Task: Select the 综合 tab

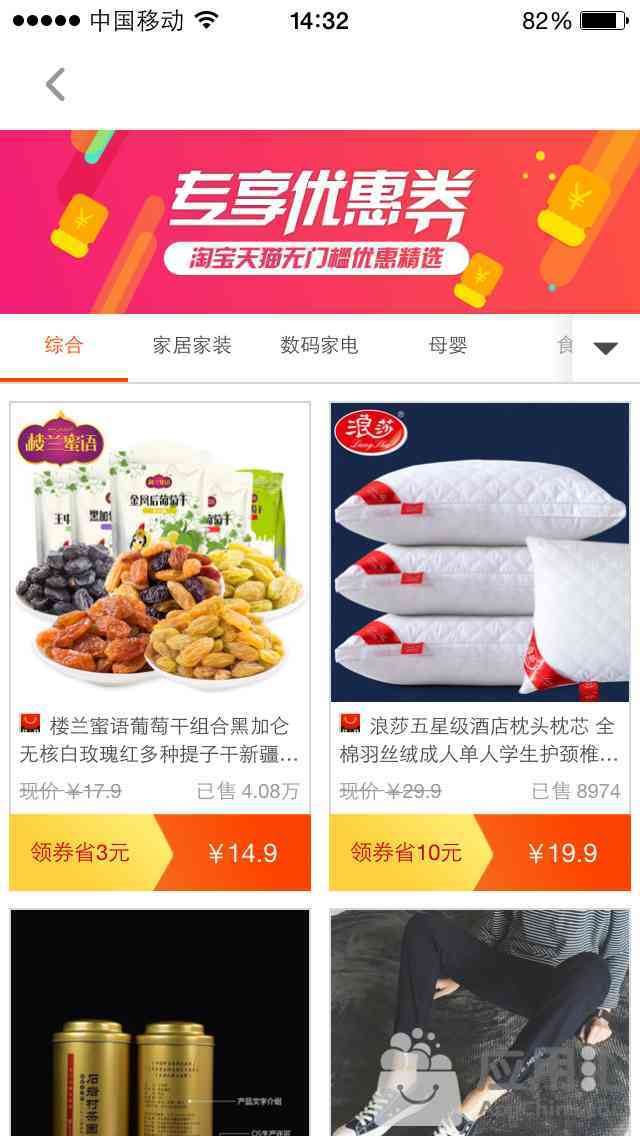Action: [x=64, y=346]
